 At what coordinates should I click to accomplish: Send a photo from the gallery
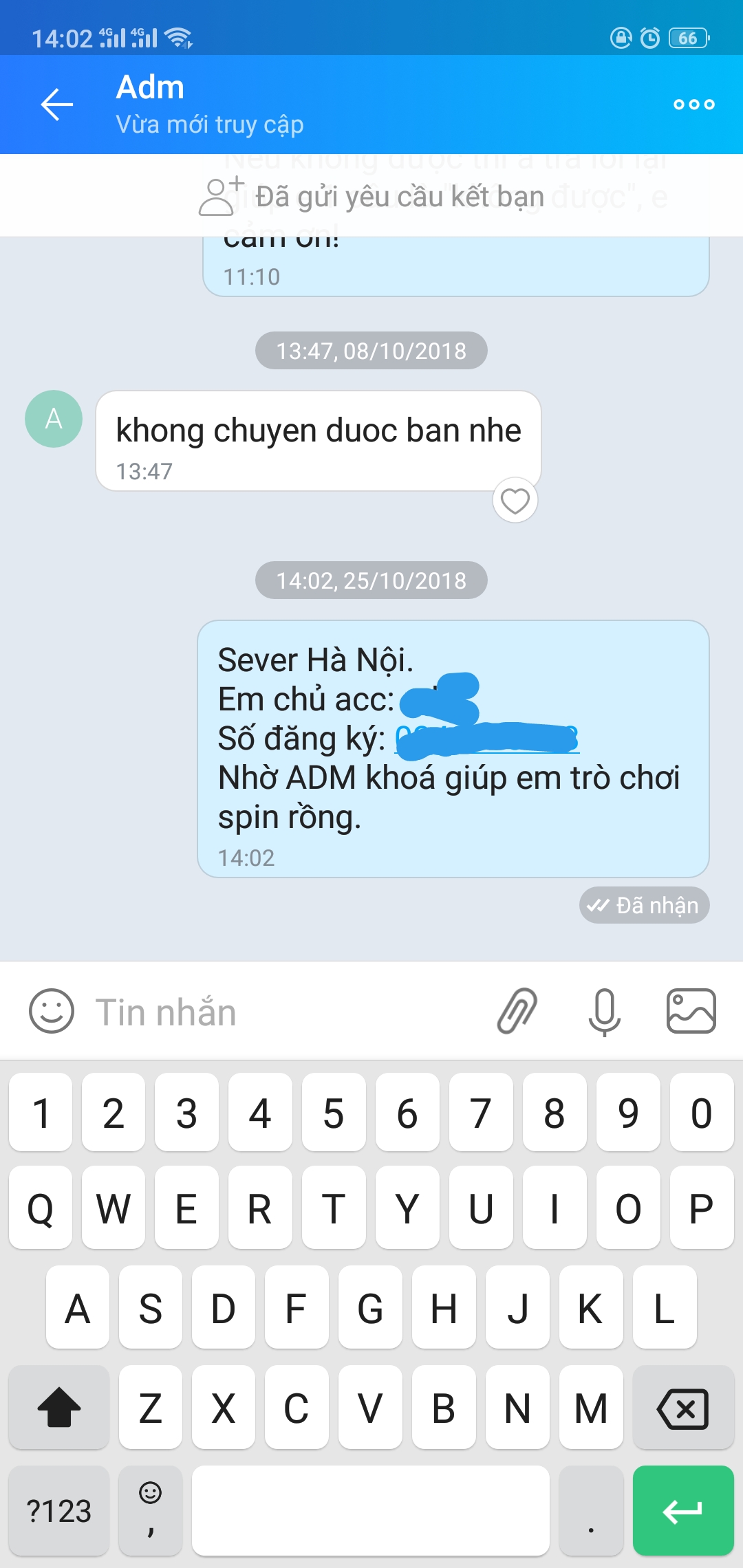(691, 1012)
